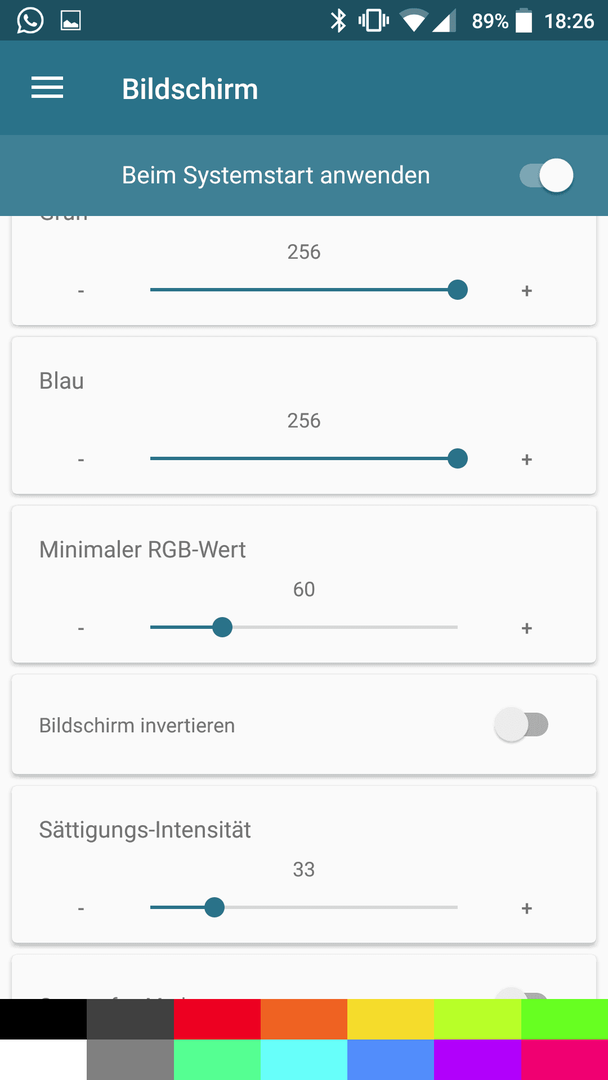Image resolution: width=608 pixels, height=1080 pixels.
Task: Tap the Blau slider track
Action: pyautogui.click(x=304, y=459)
